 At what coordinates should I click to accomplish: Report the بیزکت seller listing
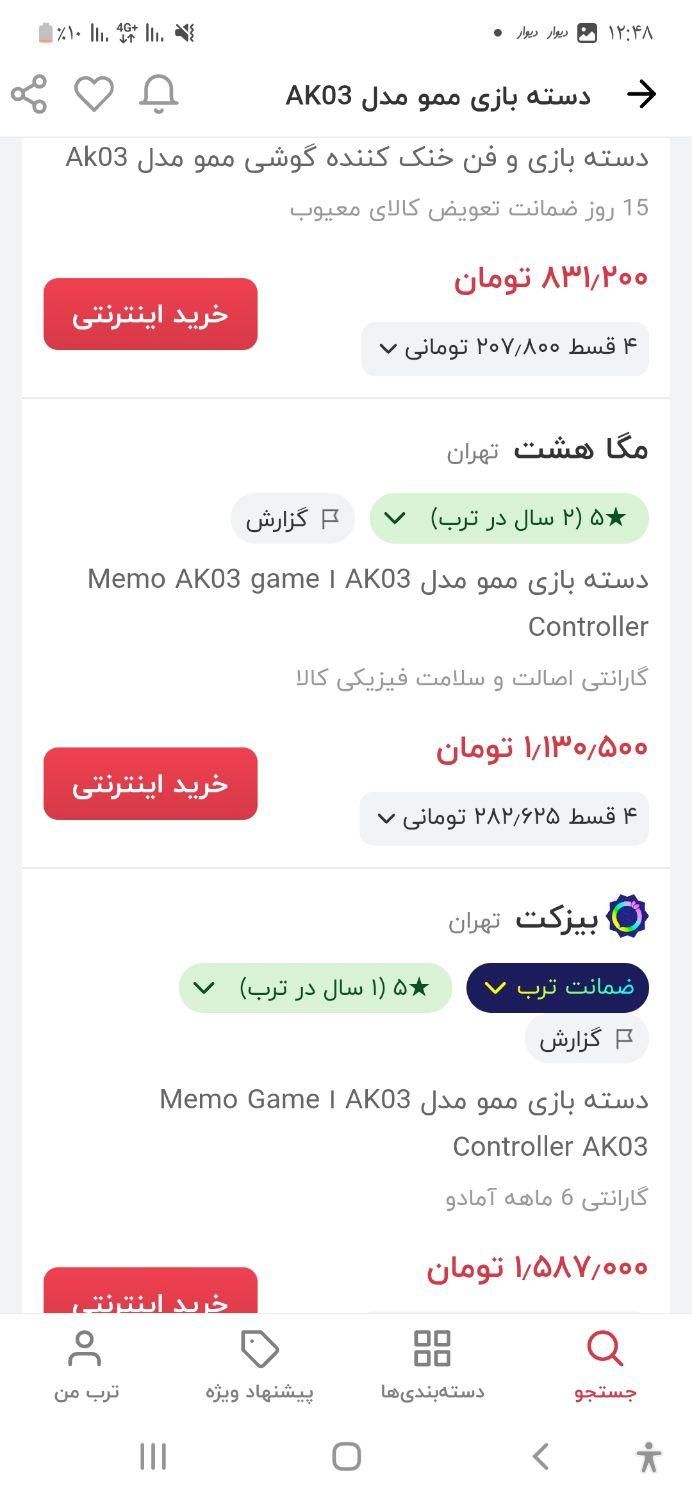coord(586,1039)
